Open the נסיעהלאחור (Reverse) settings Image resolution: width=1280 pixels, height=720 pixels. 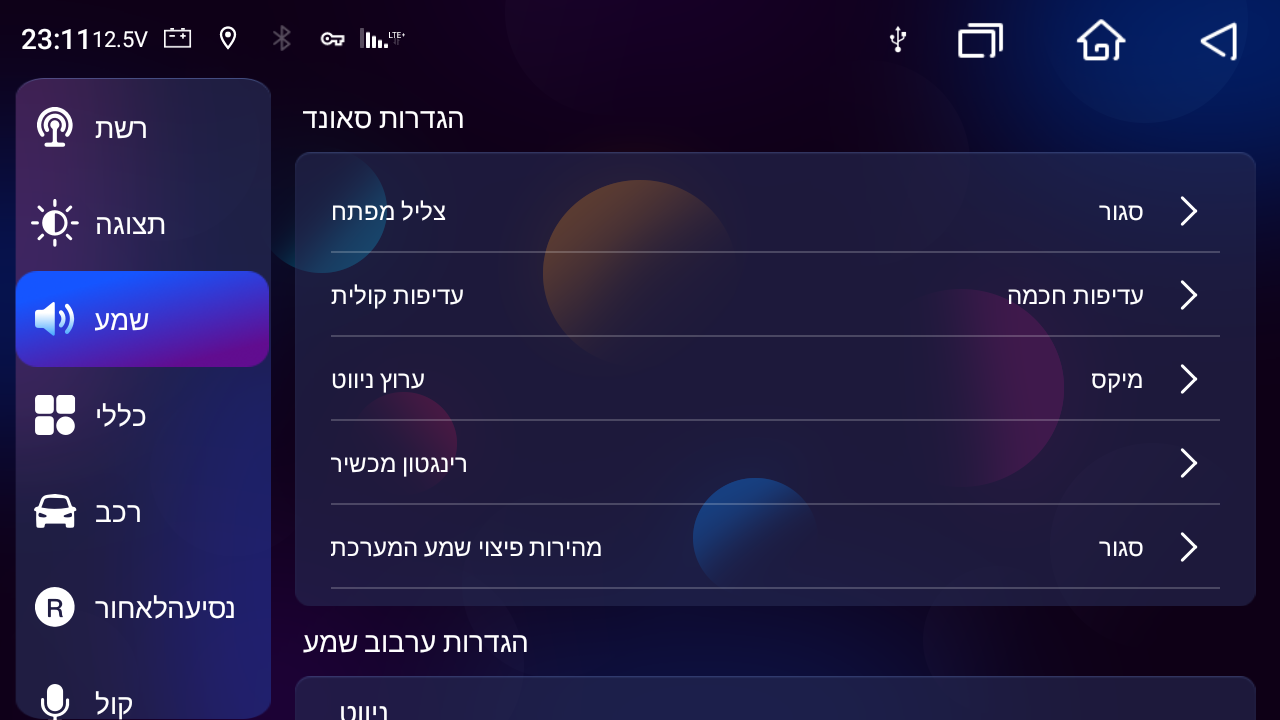coord(143,607)
